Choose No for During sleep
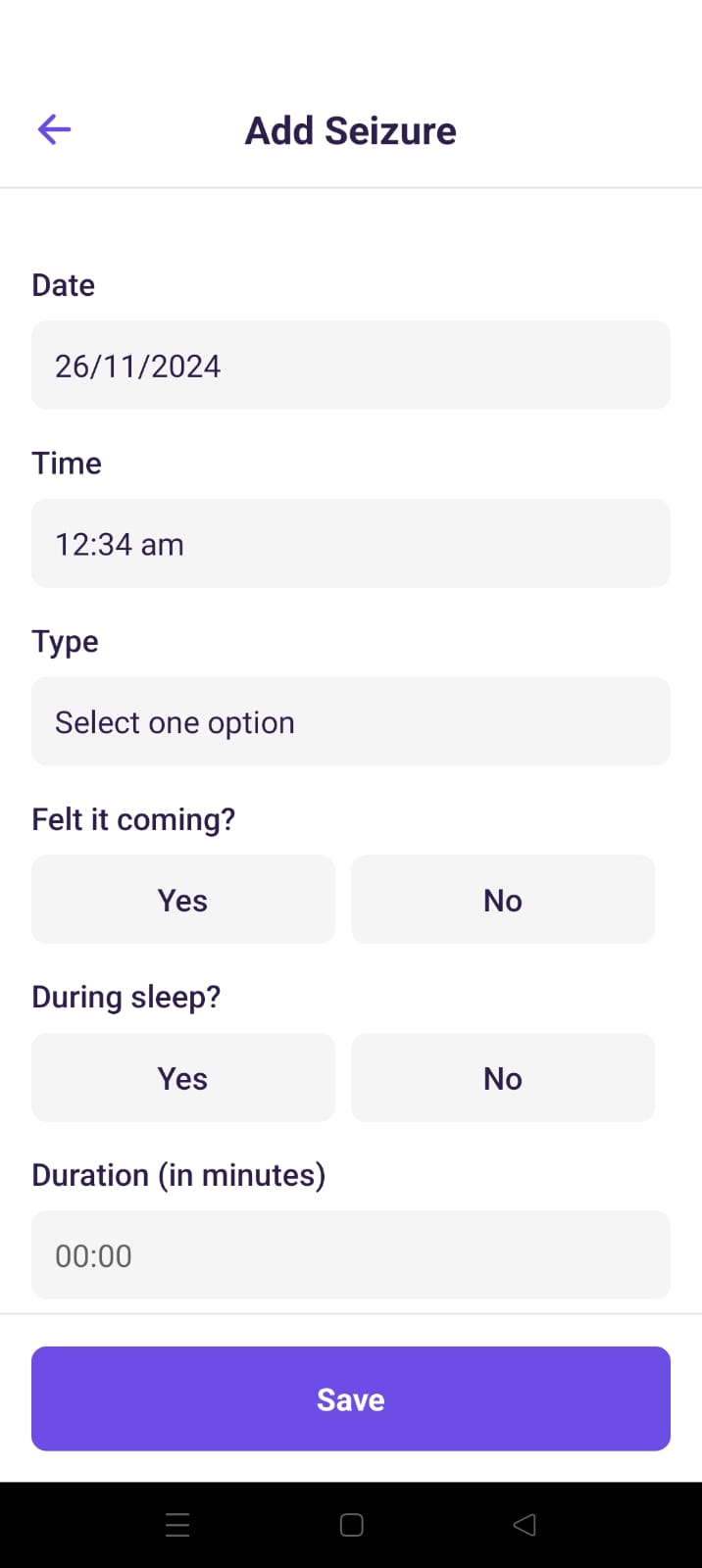The height and width of the screenshot is (1568, 702). 502,1078
